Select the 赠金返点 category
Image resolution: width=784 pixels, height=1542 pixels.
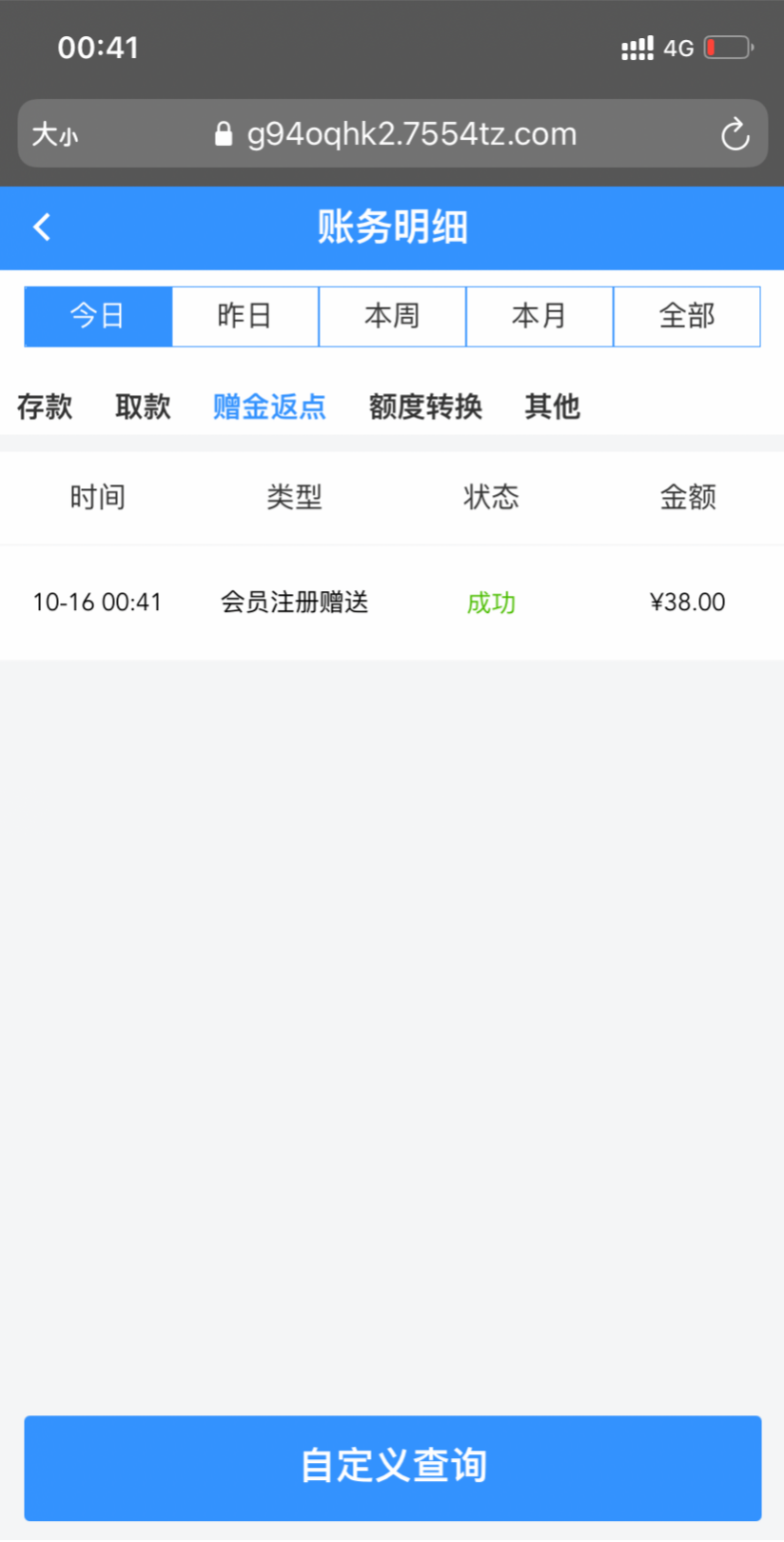pos(269,406)
